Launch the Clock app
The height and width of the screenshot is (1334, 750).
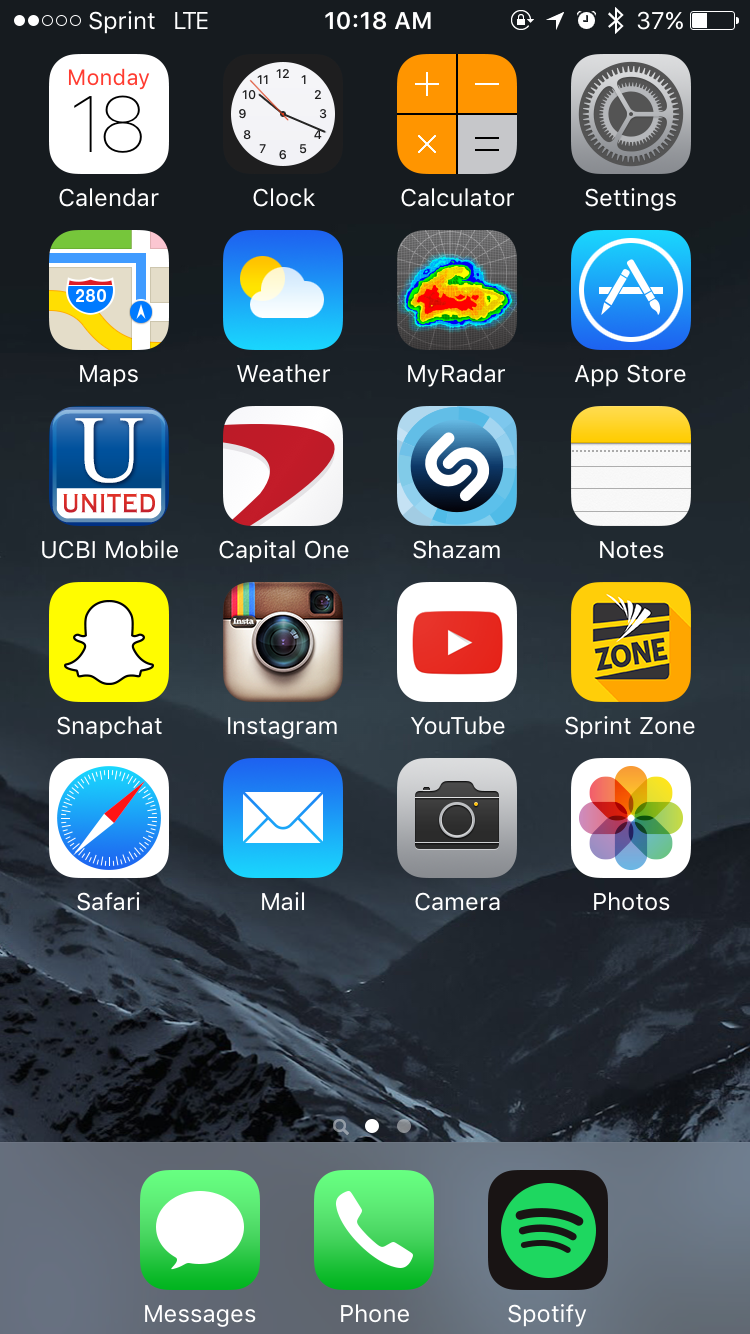coord(283,115)
